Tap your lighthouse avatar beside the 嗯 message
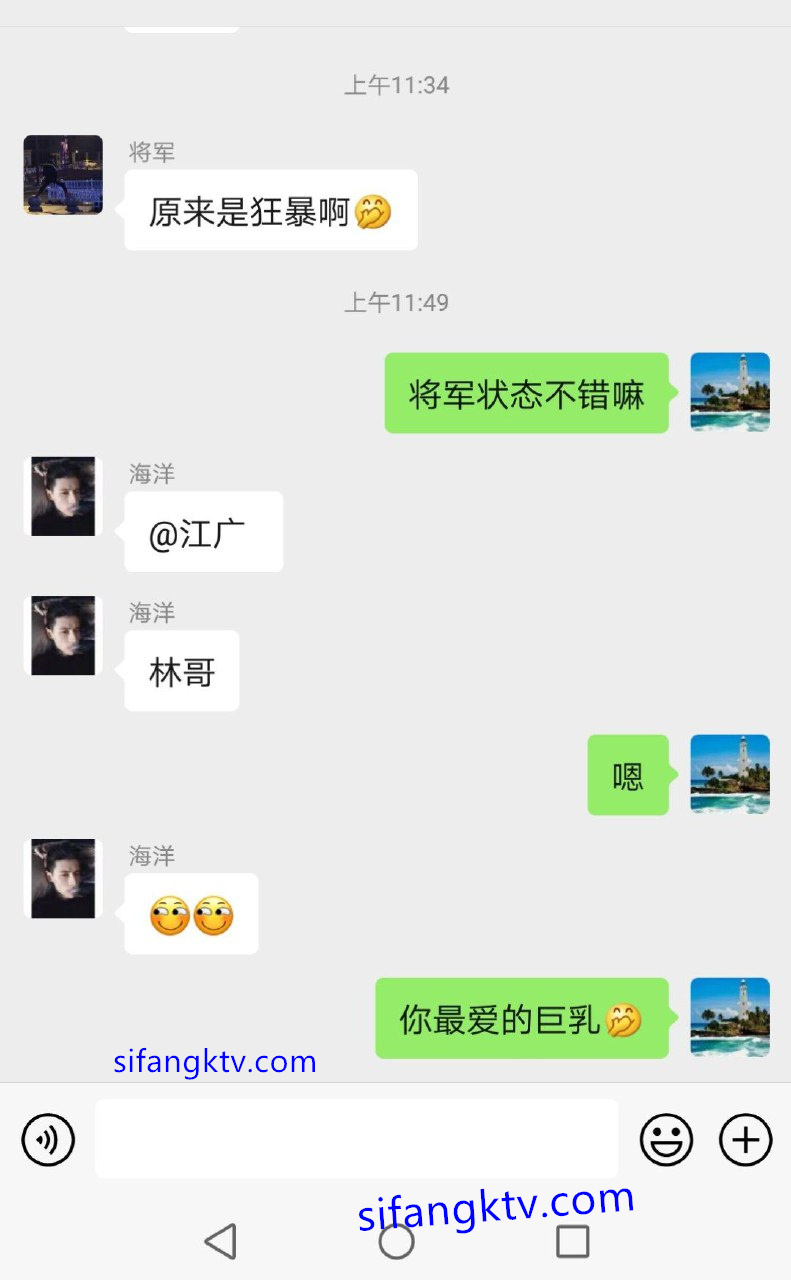Screen dimensions: 791x1280 tap(730, 775)
